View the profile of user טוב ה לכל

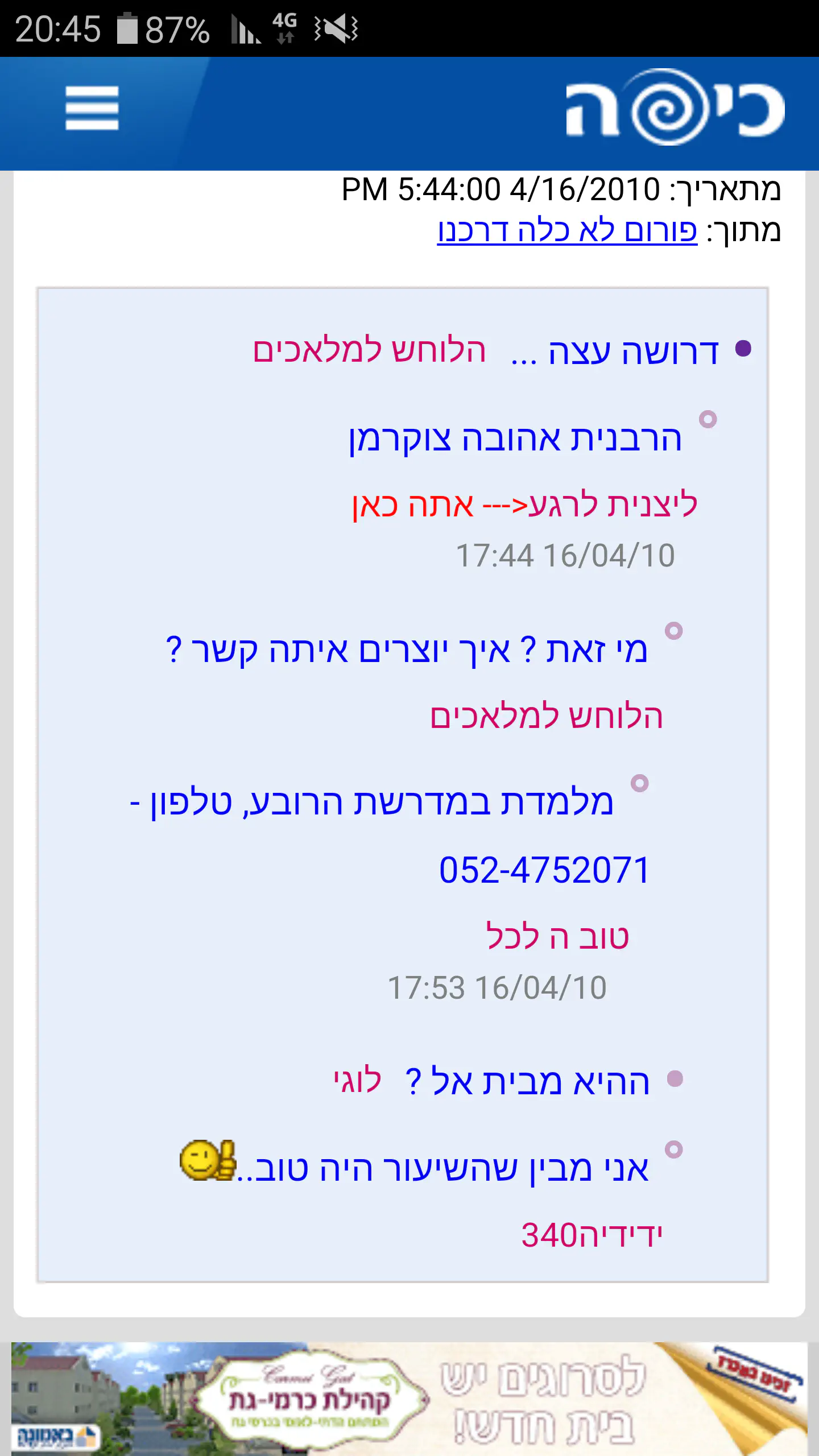pyautogui.click(x=557, y=936)
